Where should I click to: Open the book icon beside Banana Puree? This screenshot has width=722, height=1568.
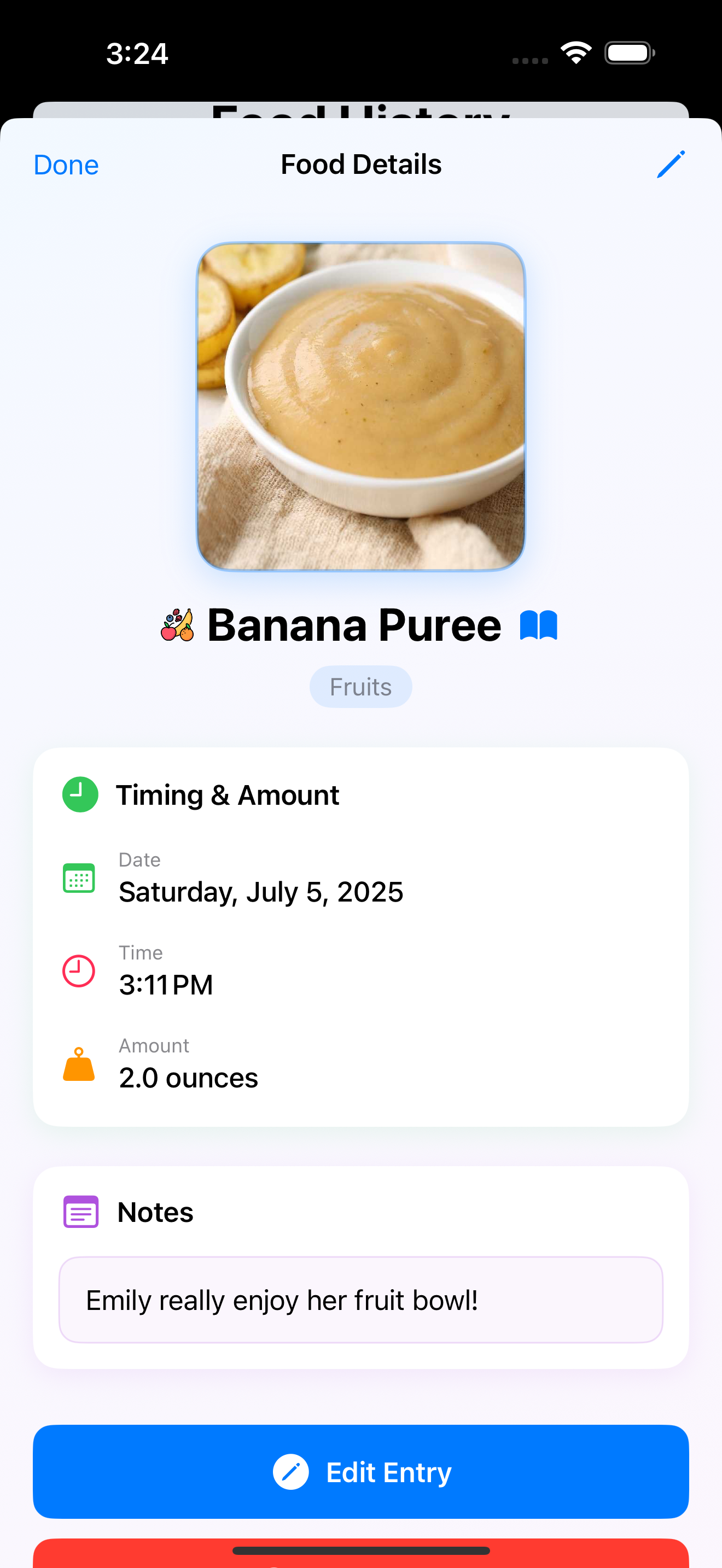539,626
